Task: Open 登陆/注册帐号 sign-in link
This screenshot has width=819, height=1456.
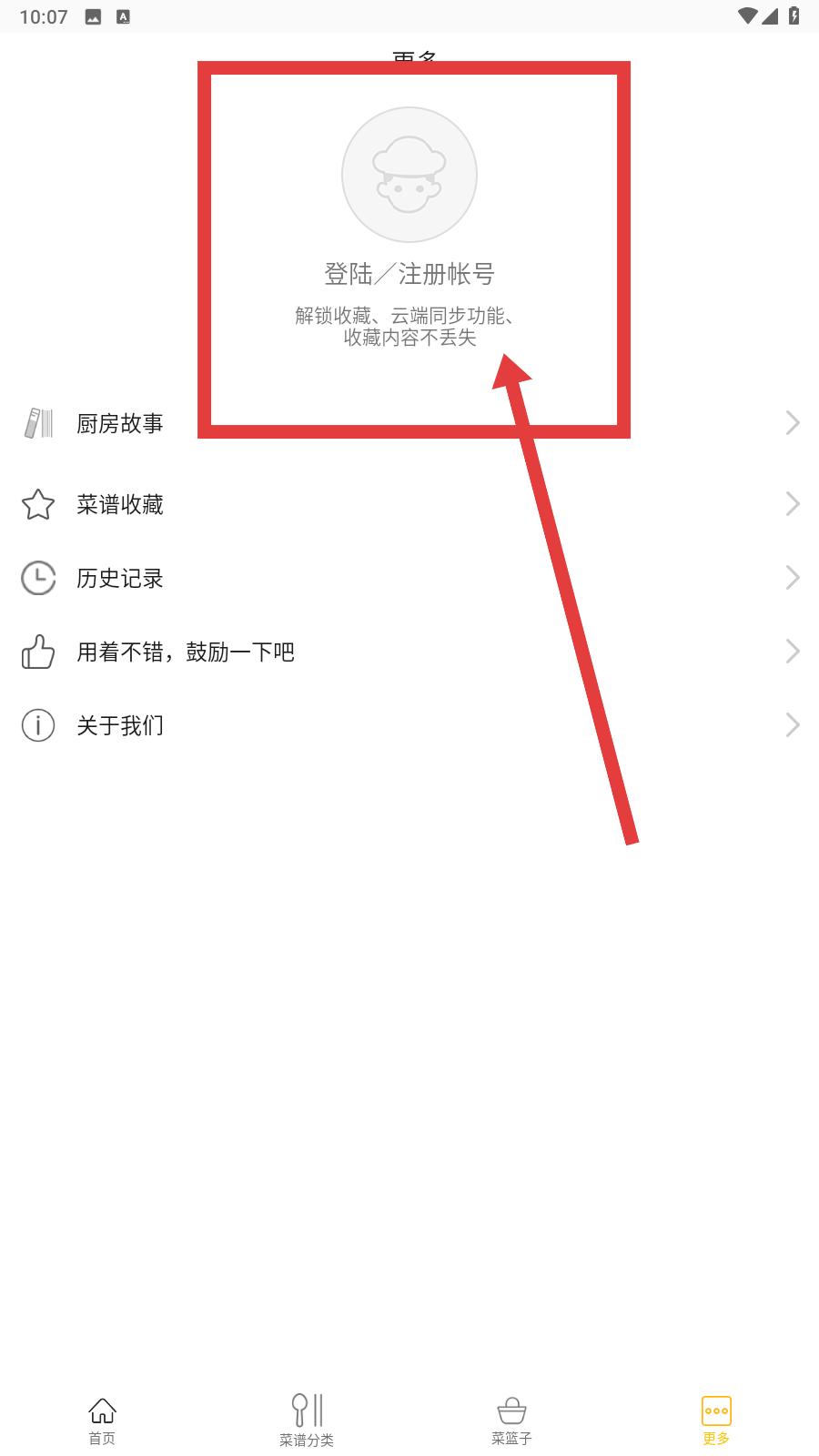Action: click(x=409, y=274)
